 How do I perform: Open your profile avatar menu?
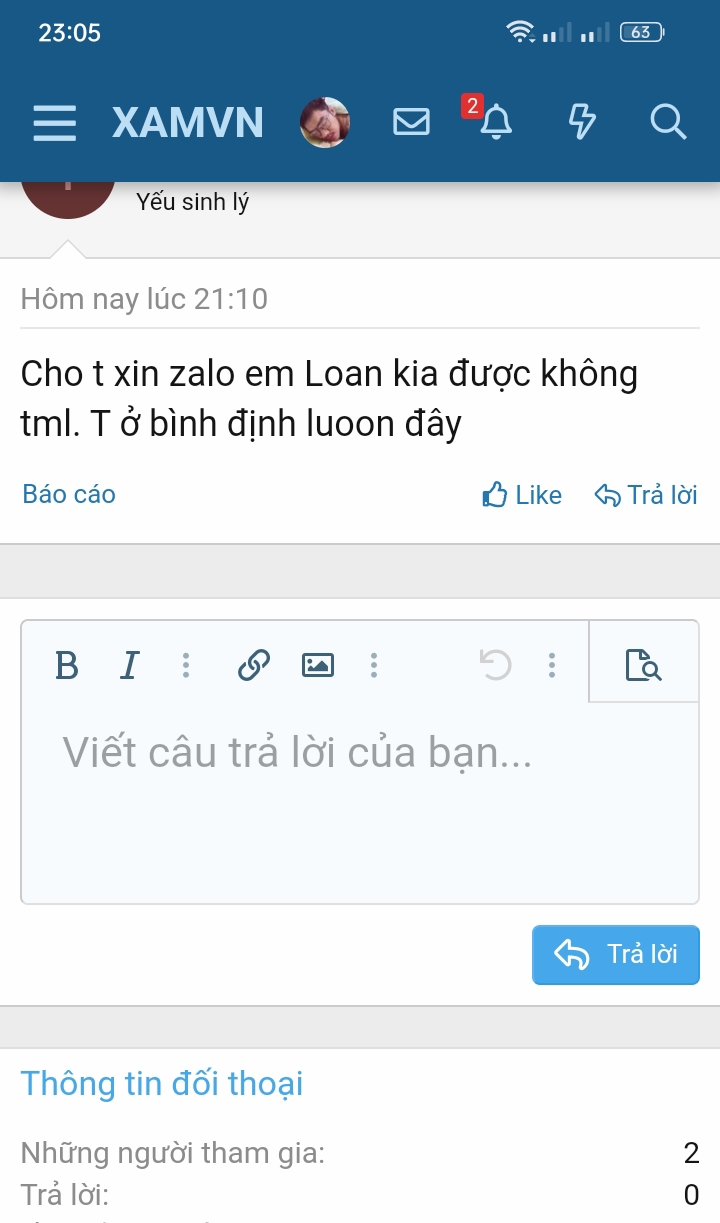pyautogui.click(x=325, y=123)
